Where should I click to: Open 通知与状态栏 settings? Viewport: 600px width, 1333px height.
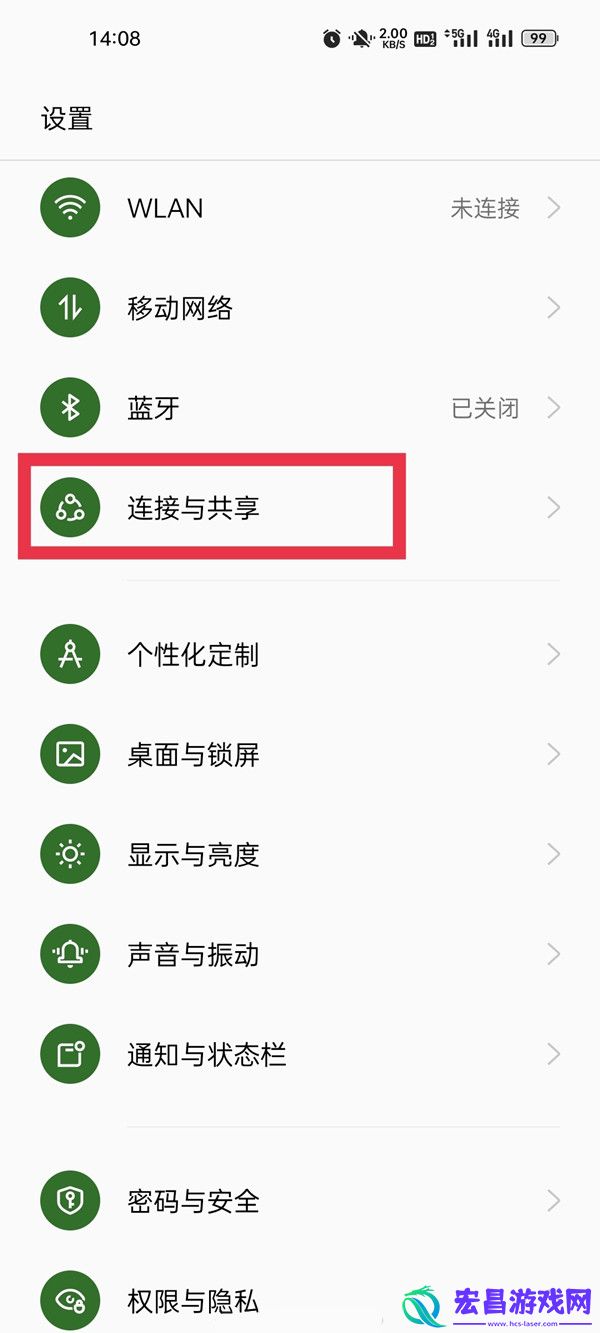(300, 1054)
